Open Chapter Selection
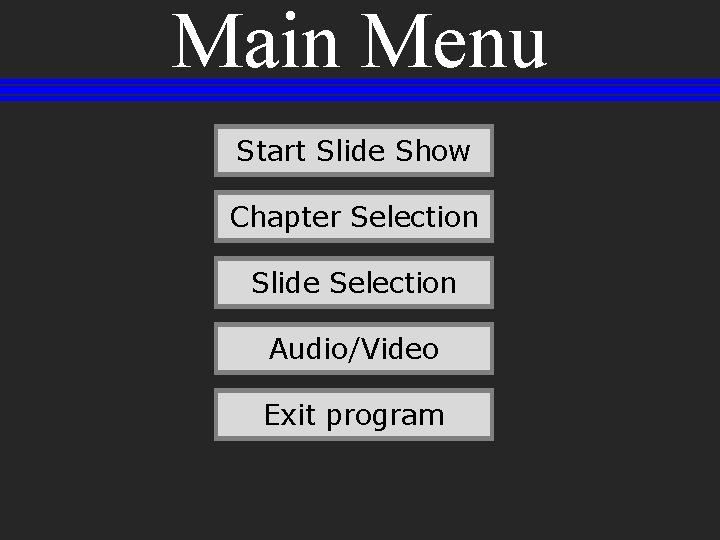This screenshot has width=720, height=540. (354, 217)
